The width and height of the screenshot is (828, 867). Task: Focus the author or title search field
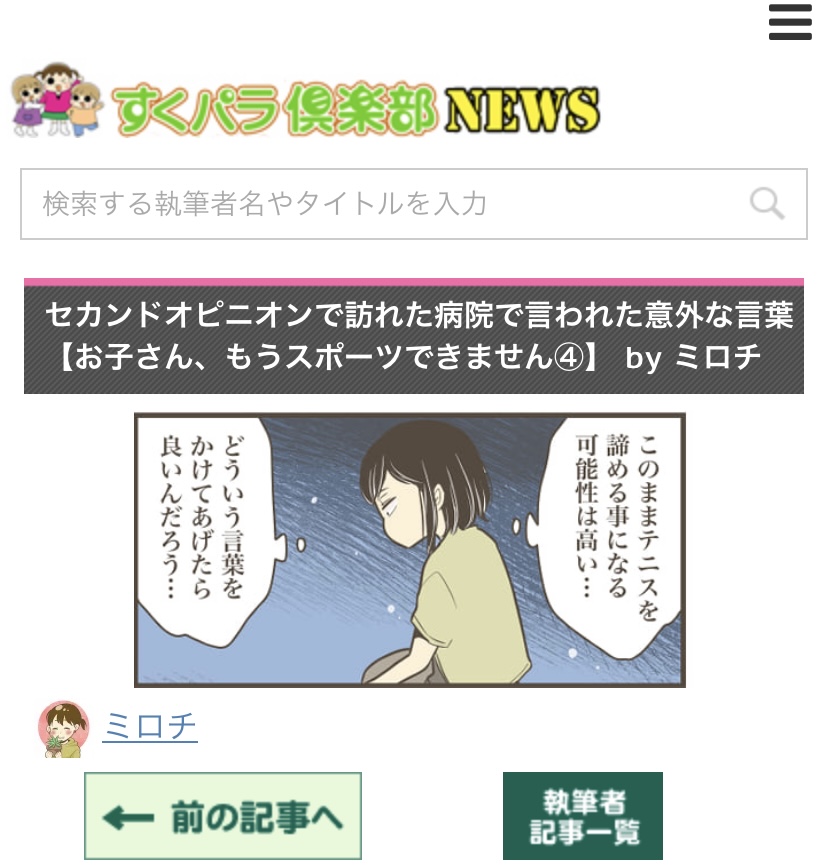point(380,204)
